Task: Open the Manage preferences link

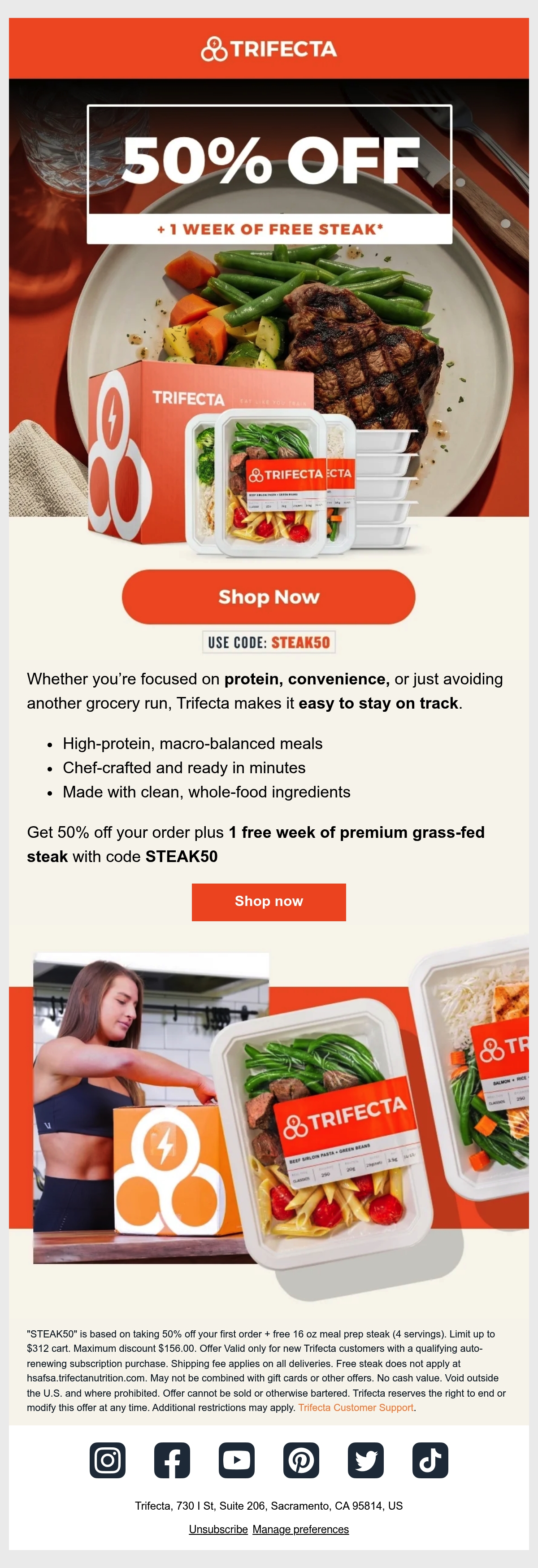Action: pyautogui.click(x=301, y=1529)
